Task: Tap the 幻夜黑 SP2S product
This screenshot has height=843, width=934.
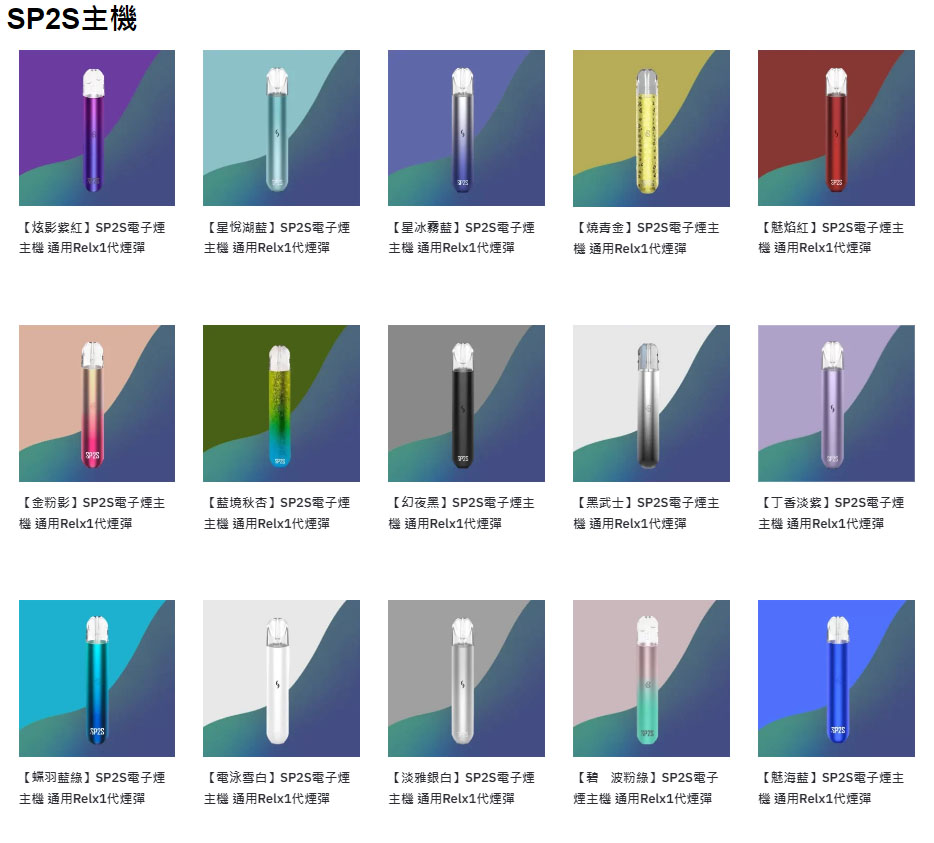Action: 466,403
